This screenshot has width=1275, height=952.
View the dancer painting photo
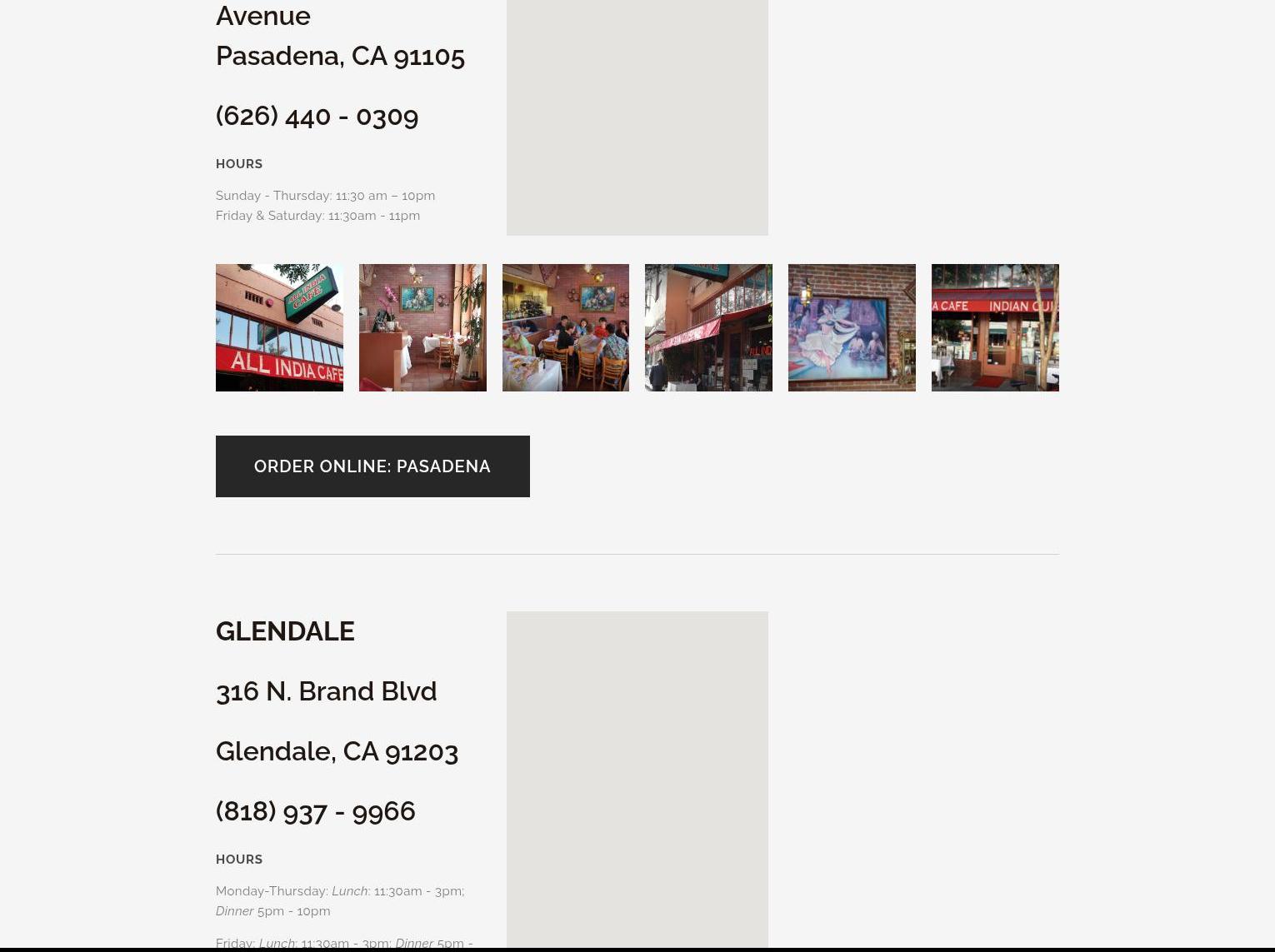click(x=852, y=327)
